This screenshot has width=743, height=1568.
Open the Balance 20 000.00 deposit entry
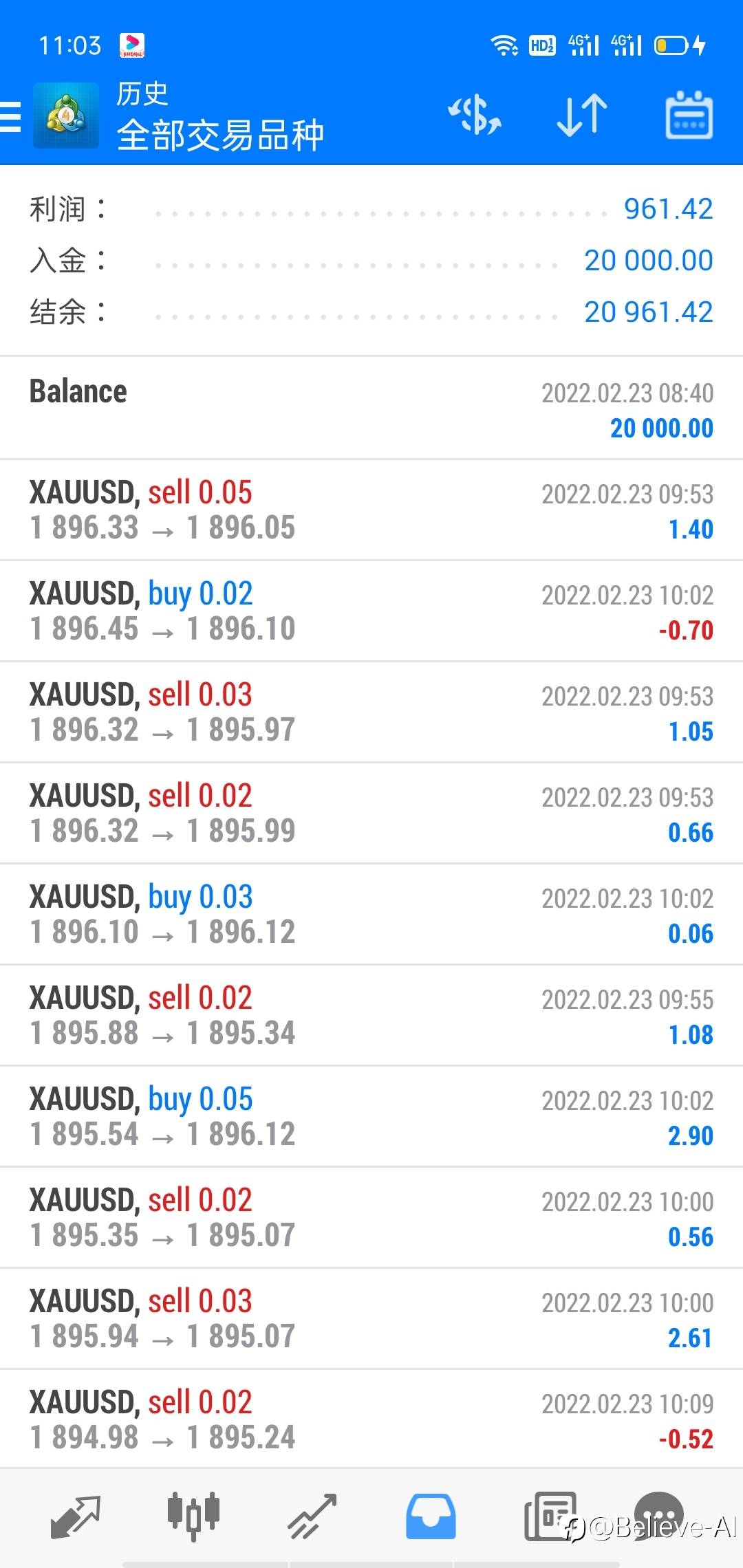[x=371, y=409]
